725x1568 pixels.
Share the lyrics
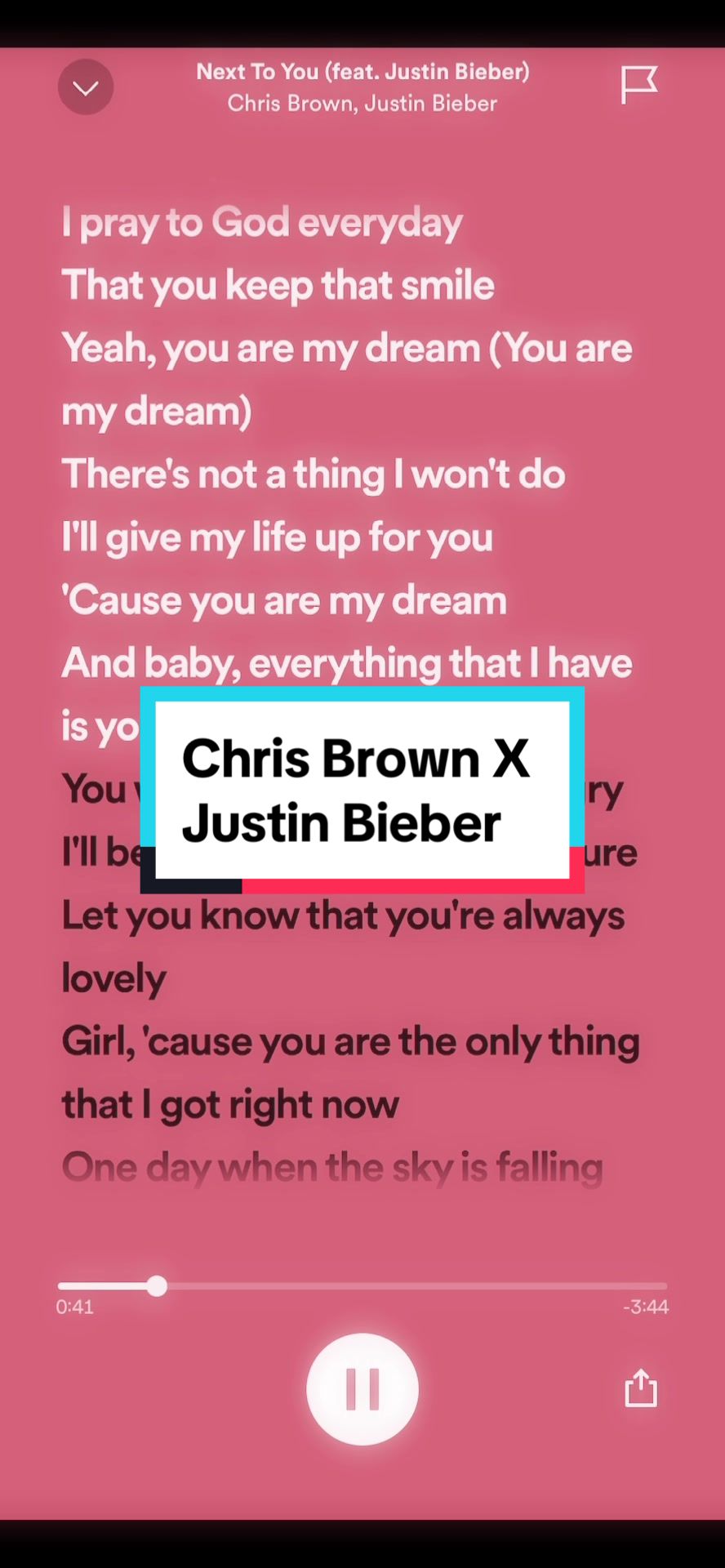(x=641, y=1388)
